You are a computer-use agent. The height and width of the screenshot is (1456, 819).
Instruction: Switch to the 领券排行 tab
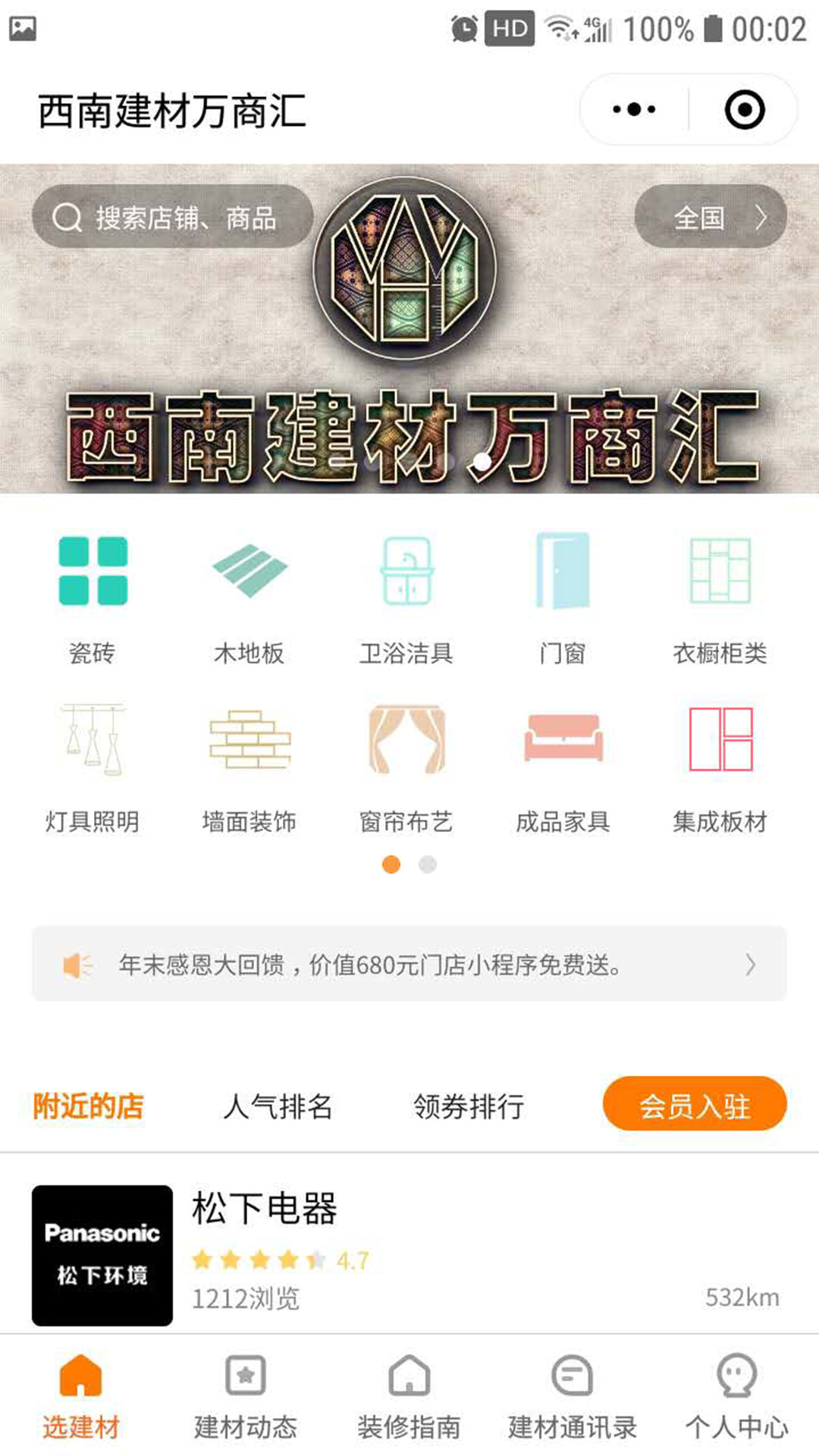pos(469,1106)
